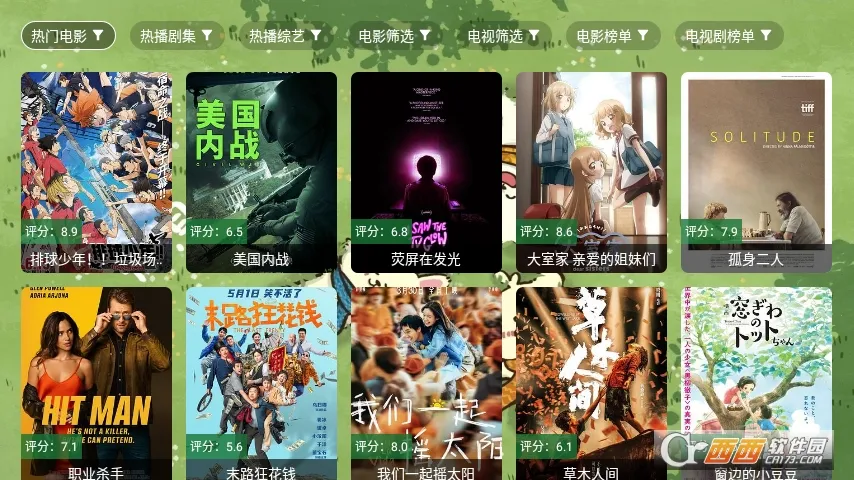854x480 pixels.
Task: Open 大室家 亲爱的姐妹们 poster
Action: [591, 170]
